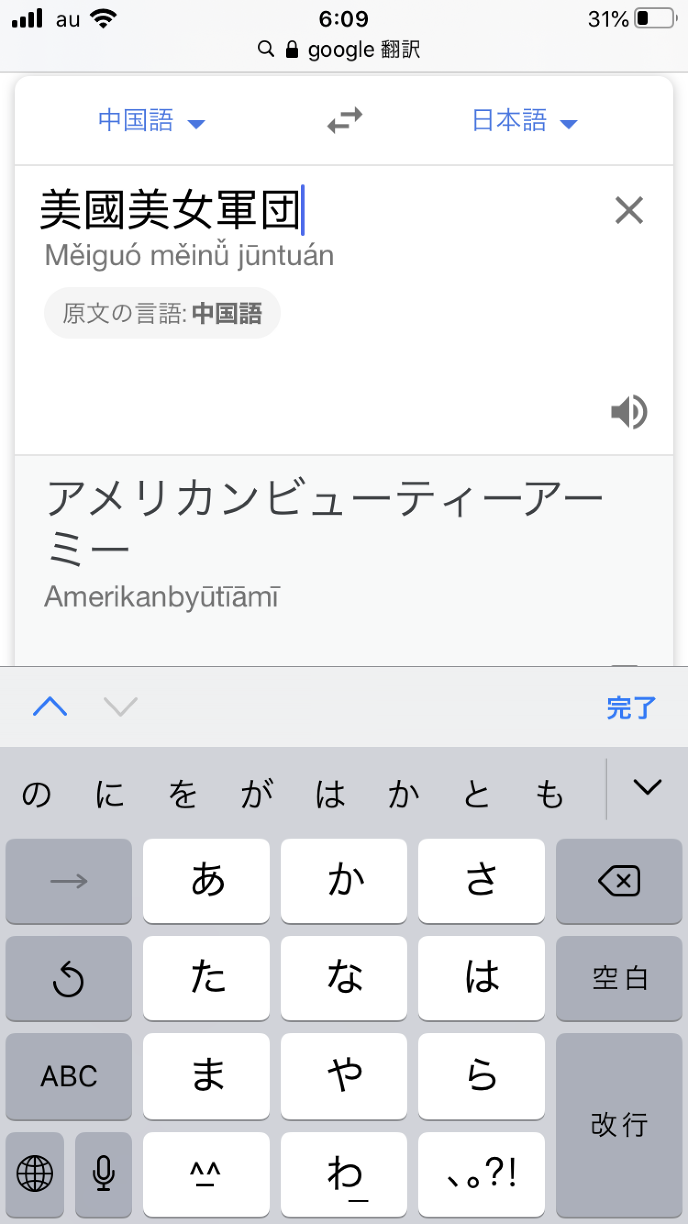This screenshot has height=1224, width=688.
Task: Swap the source and target languages
Action: tap(344, 122)
